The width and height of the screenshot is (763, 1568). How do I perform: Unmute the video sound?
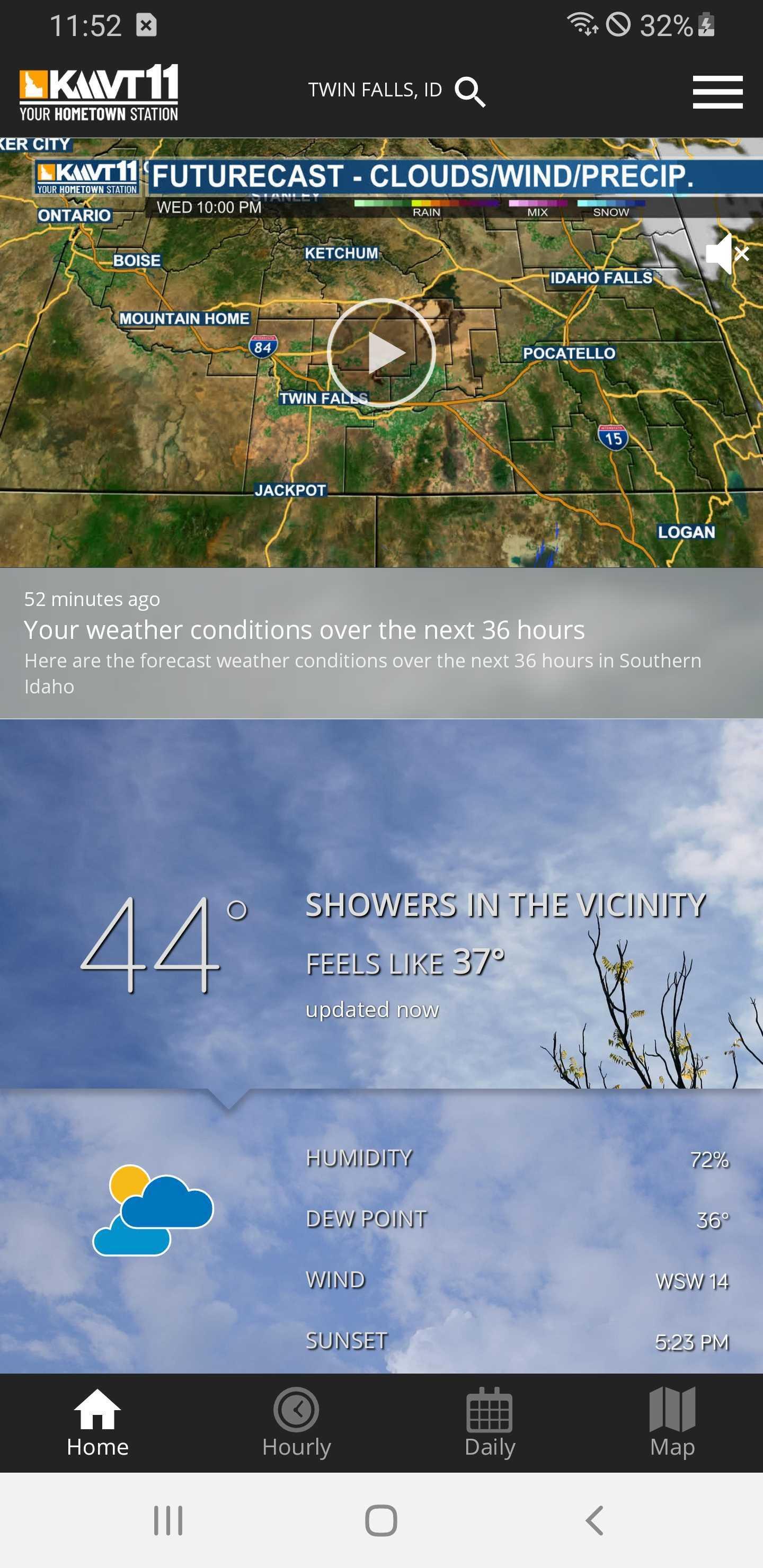pos(727,253)
